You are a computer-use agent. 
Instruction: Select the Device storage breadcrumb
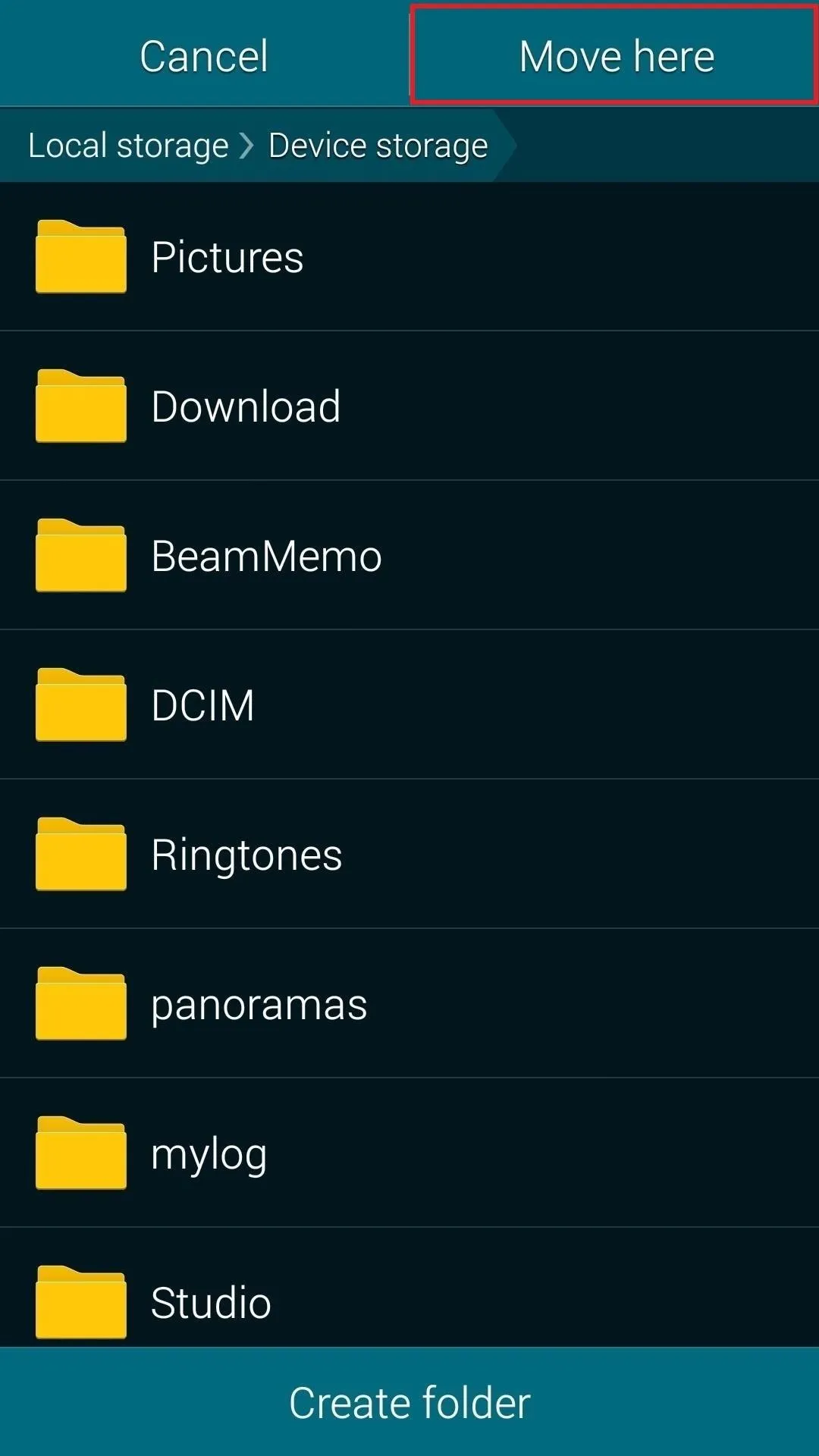(378, 146)
